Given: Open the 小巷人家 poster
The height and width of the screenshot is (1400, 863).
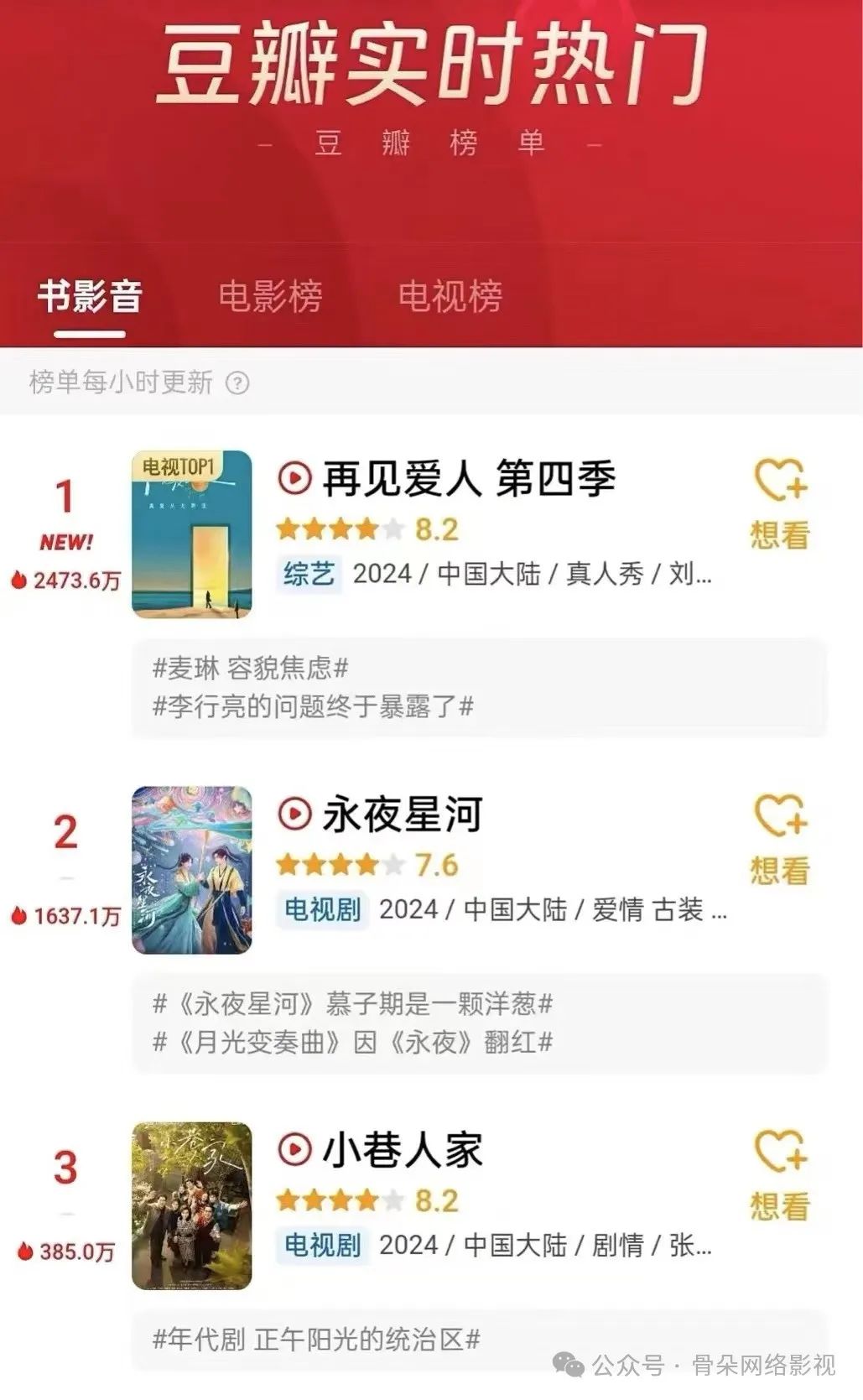Looking at the screenshot, I should pos(192,1205).
